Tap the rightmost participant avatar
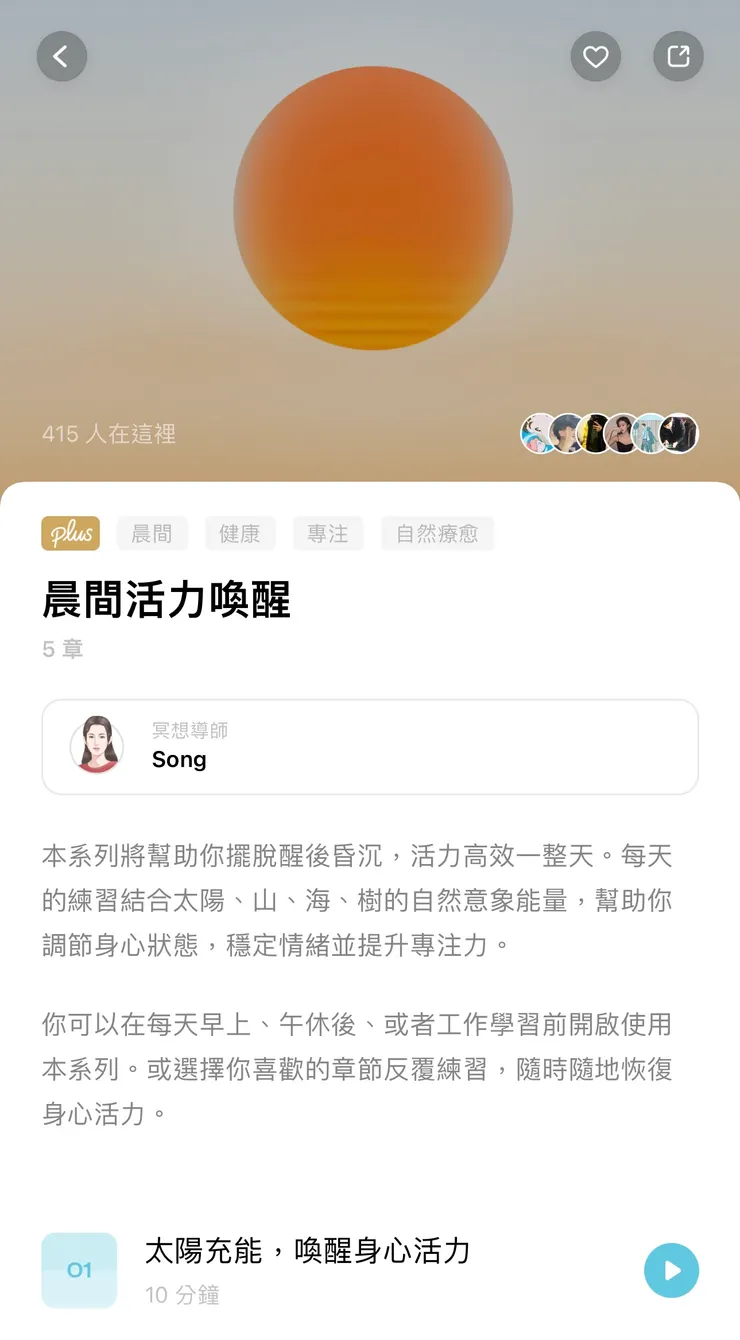The height and width of the screenshot is (1340, 740). pos(679,434)
